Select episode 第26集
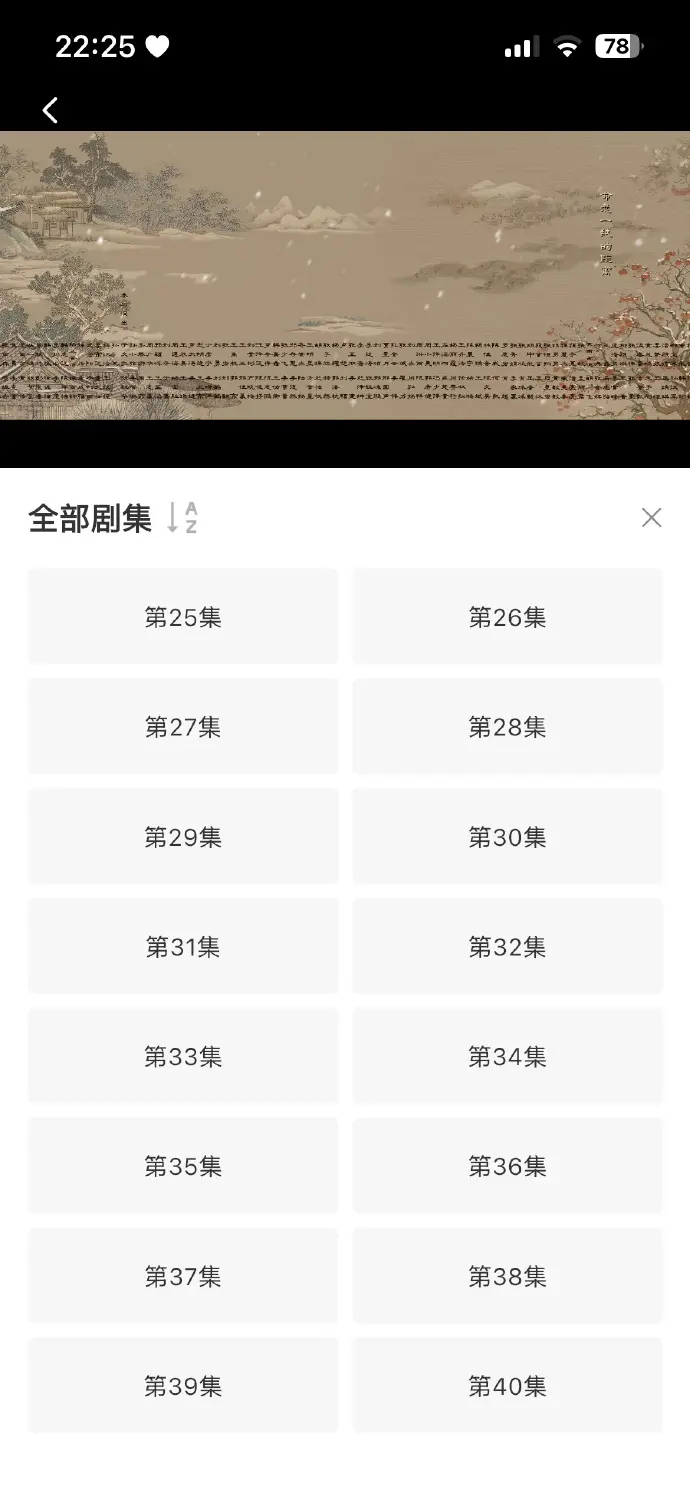The height and width of the screenshot is (1493, 690). [x=507, y=617]
